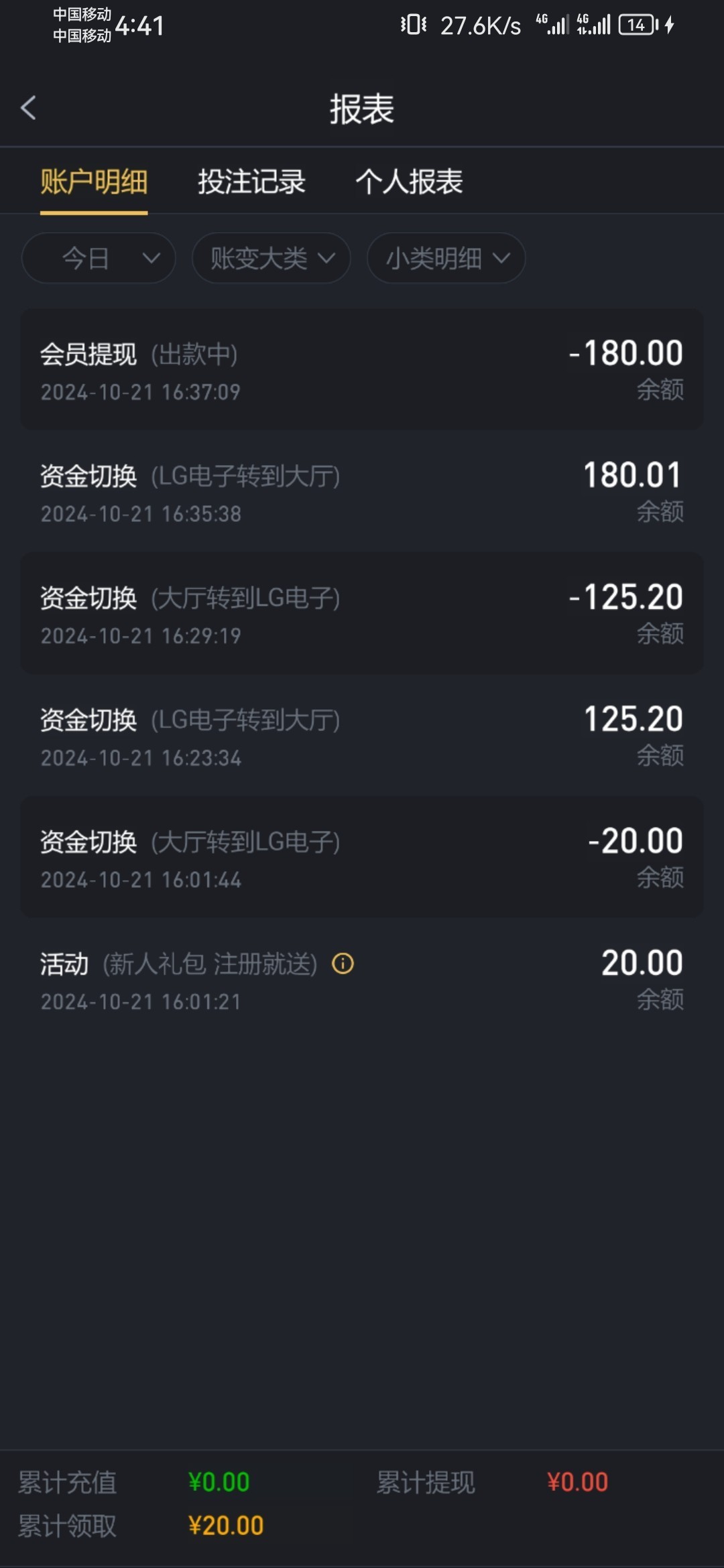The width and height of the screenshot is (724, 1568).
Task: Open the 180.01 资金切换 record
Action: point(362,491)
